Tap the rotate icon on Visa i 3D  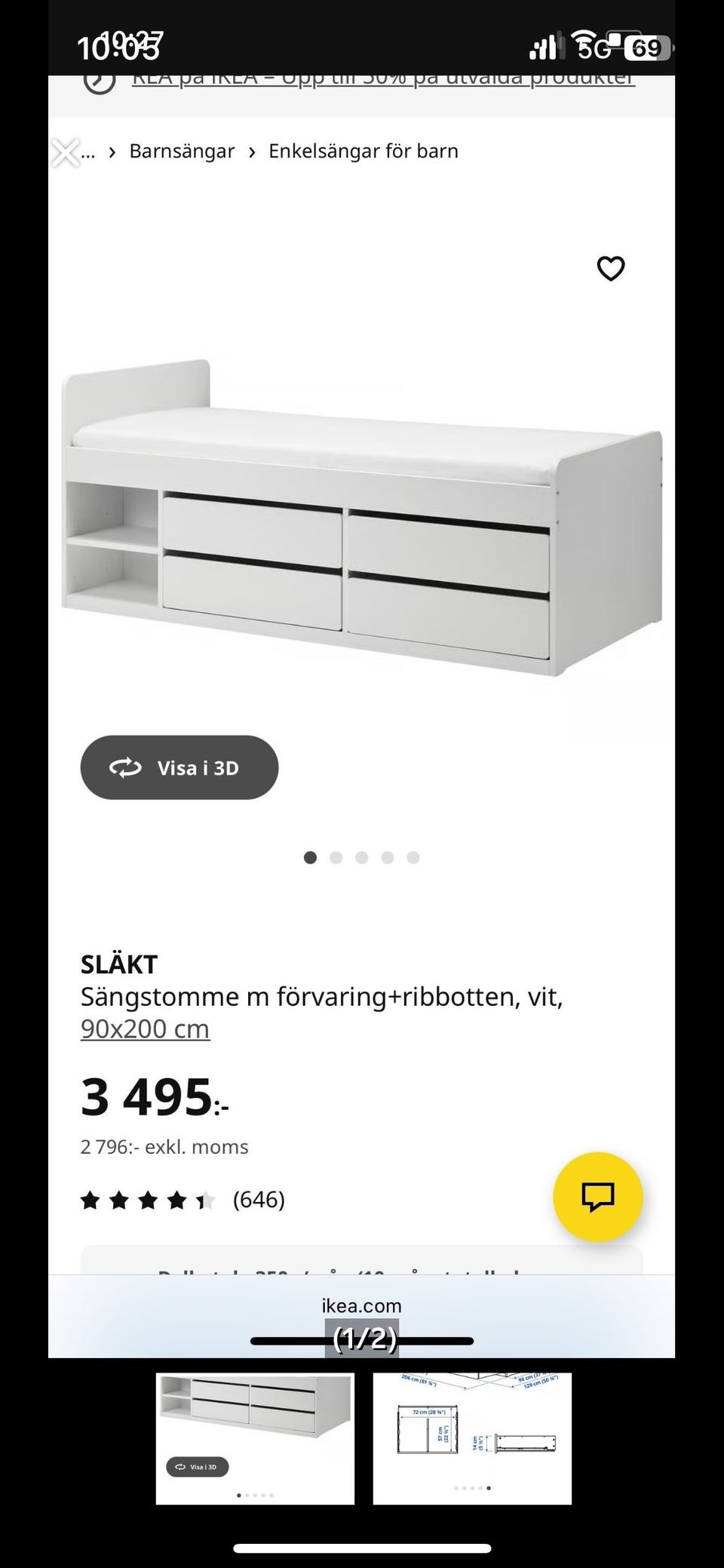tap(127, 767)
